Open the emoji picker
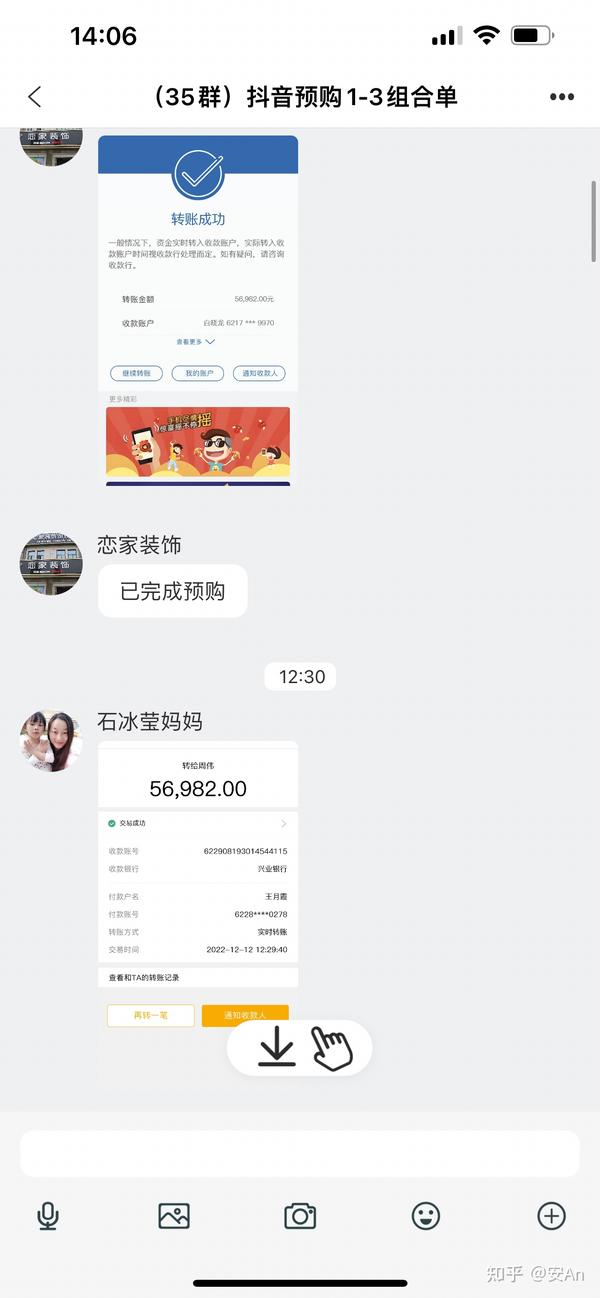Image resolution: width=600 pixels, height=1298 pixels. point(426,1216)
